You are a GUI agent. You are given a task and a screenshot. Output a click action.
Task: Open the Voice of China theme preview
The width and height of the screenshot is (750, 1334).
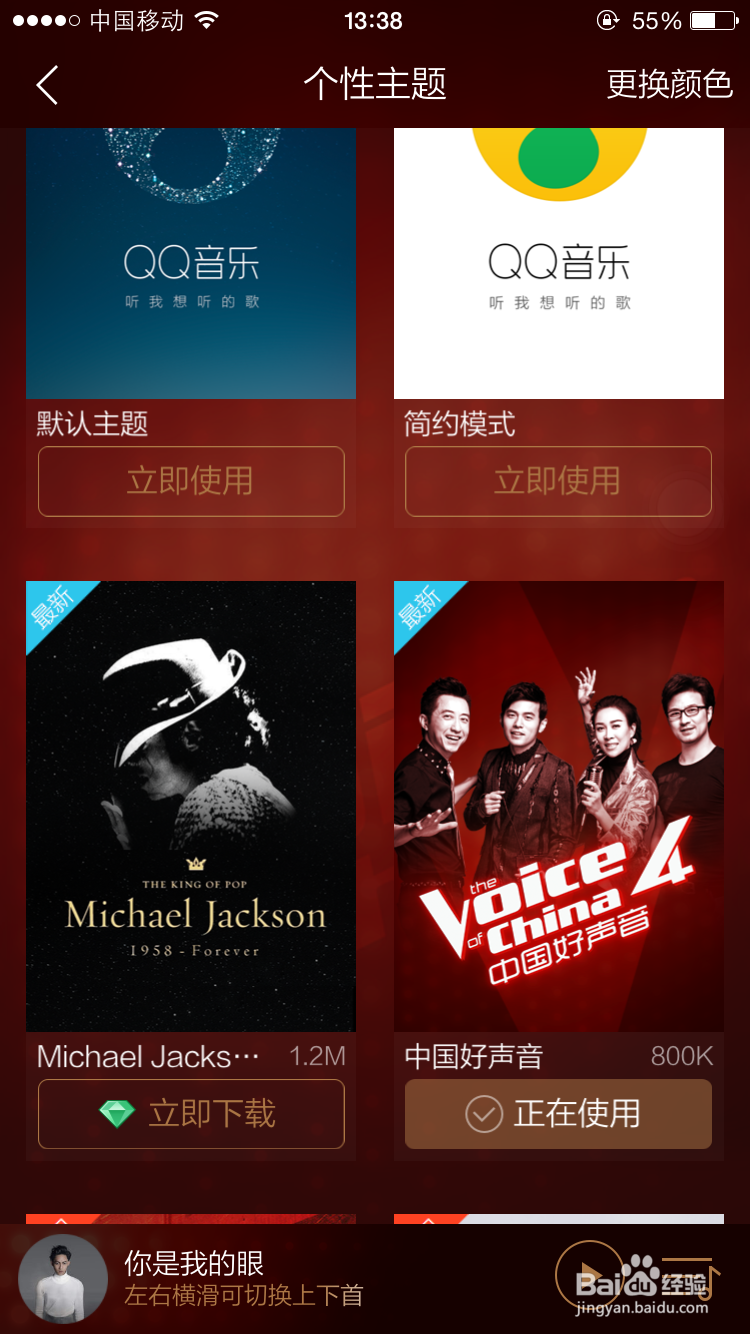click(559, 806)
